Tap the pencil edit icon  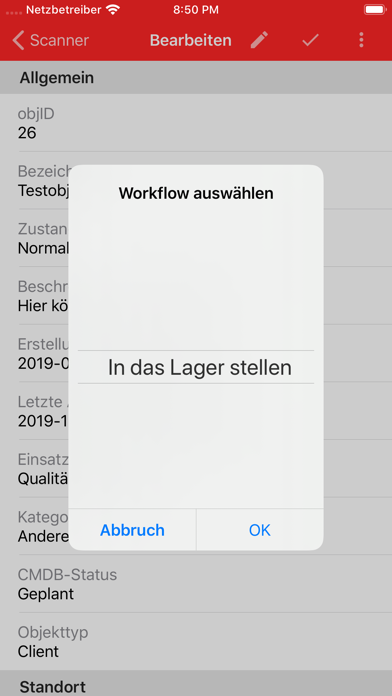tap(259, 40)
